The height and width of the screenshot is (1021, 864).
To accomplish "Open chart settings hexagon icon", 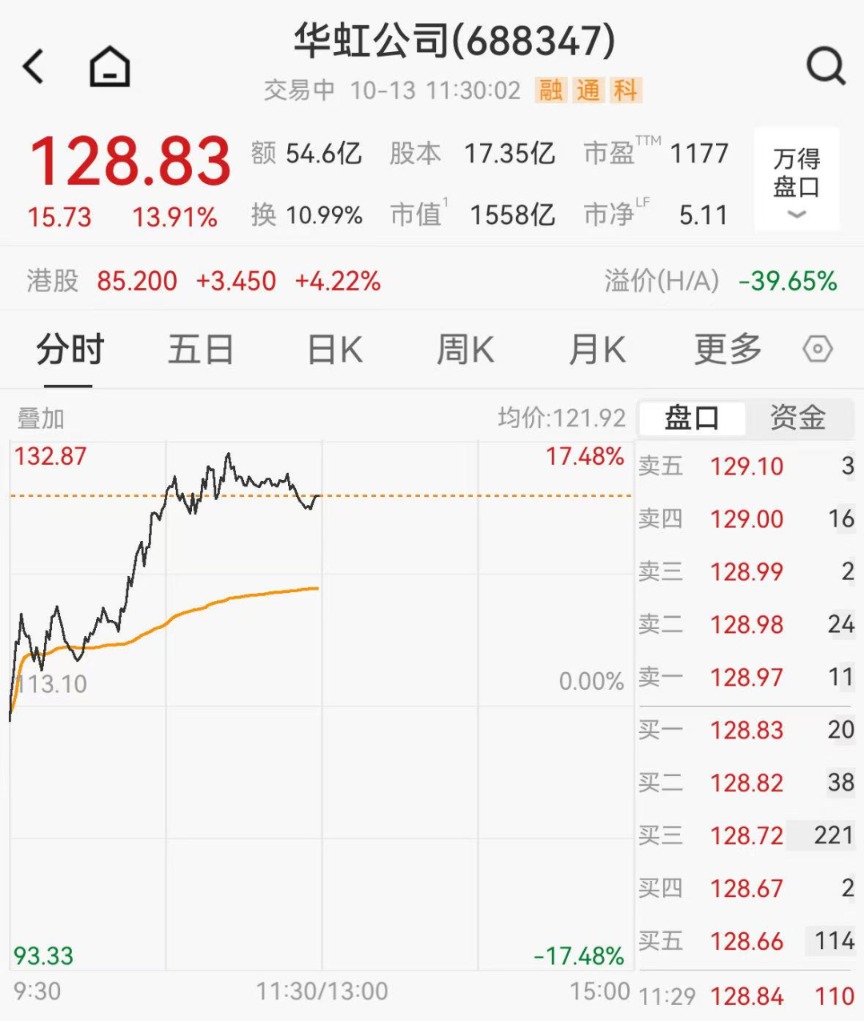I will coord(818,350).
